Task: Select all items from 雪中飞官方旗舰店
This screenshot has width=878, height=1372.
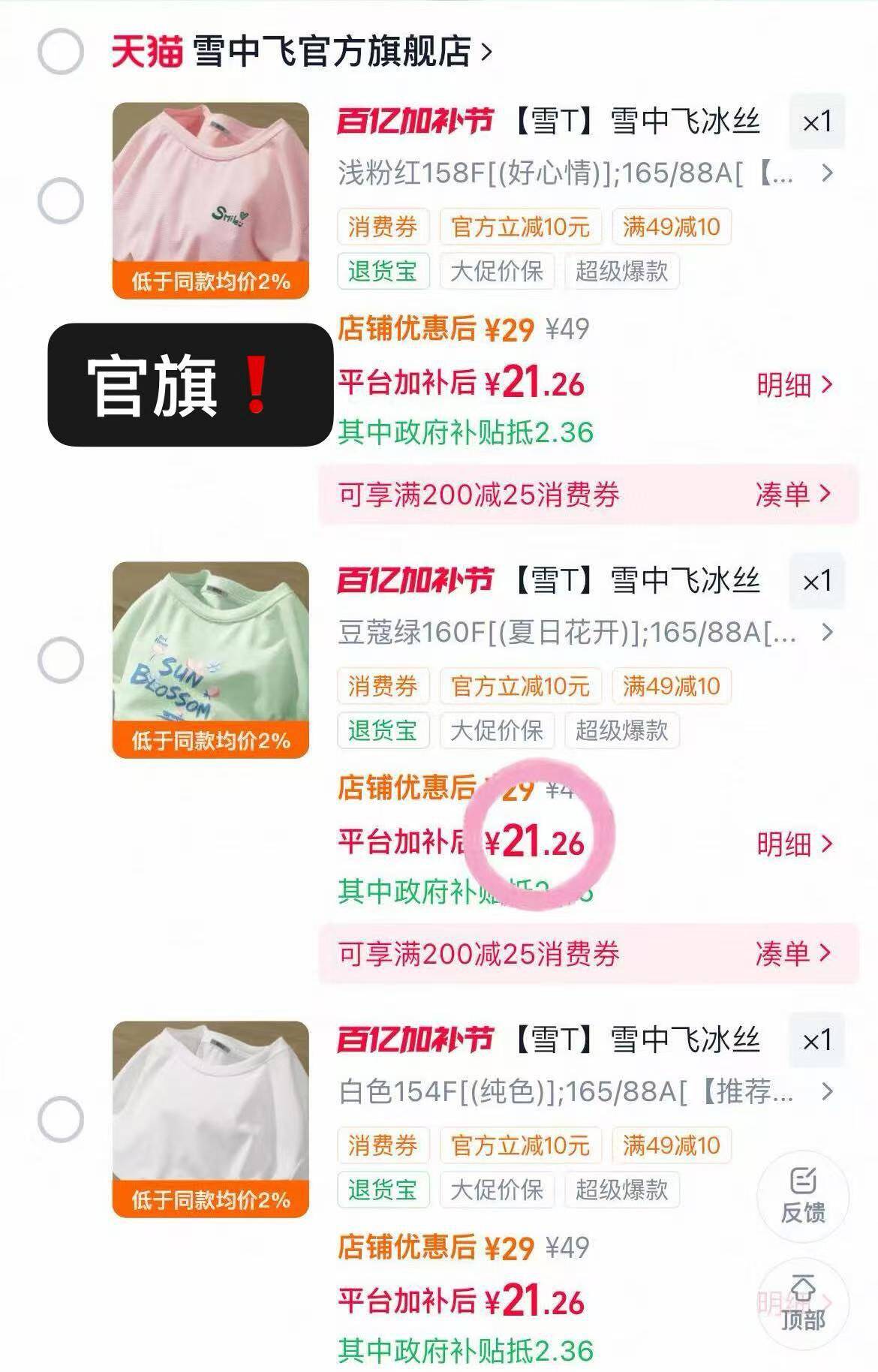Action: pos(60,52)
